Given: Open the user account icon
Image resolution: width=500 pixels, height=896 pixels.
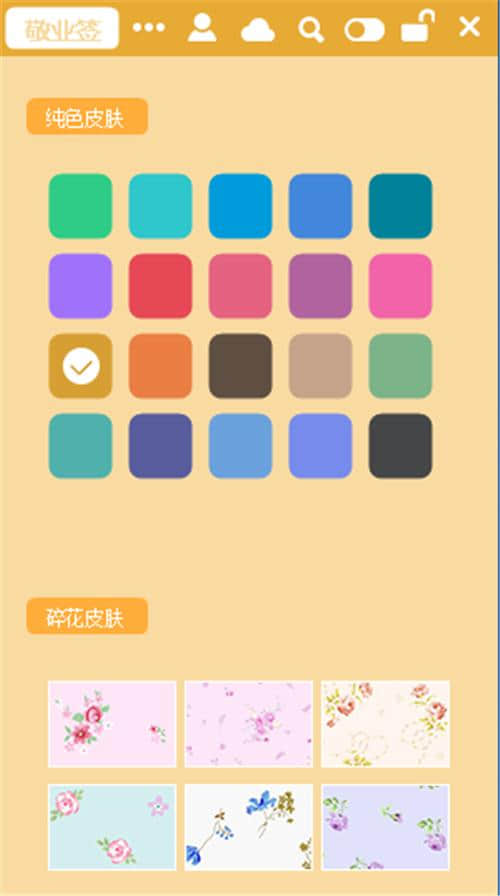Looking at the screenshot, I should tap(202, 27).
